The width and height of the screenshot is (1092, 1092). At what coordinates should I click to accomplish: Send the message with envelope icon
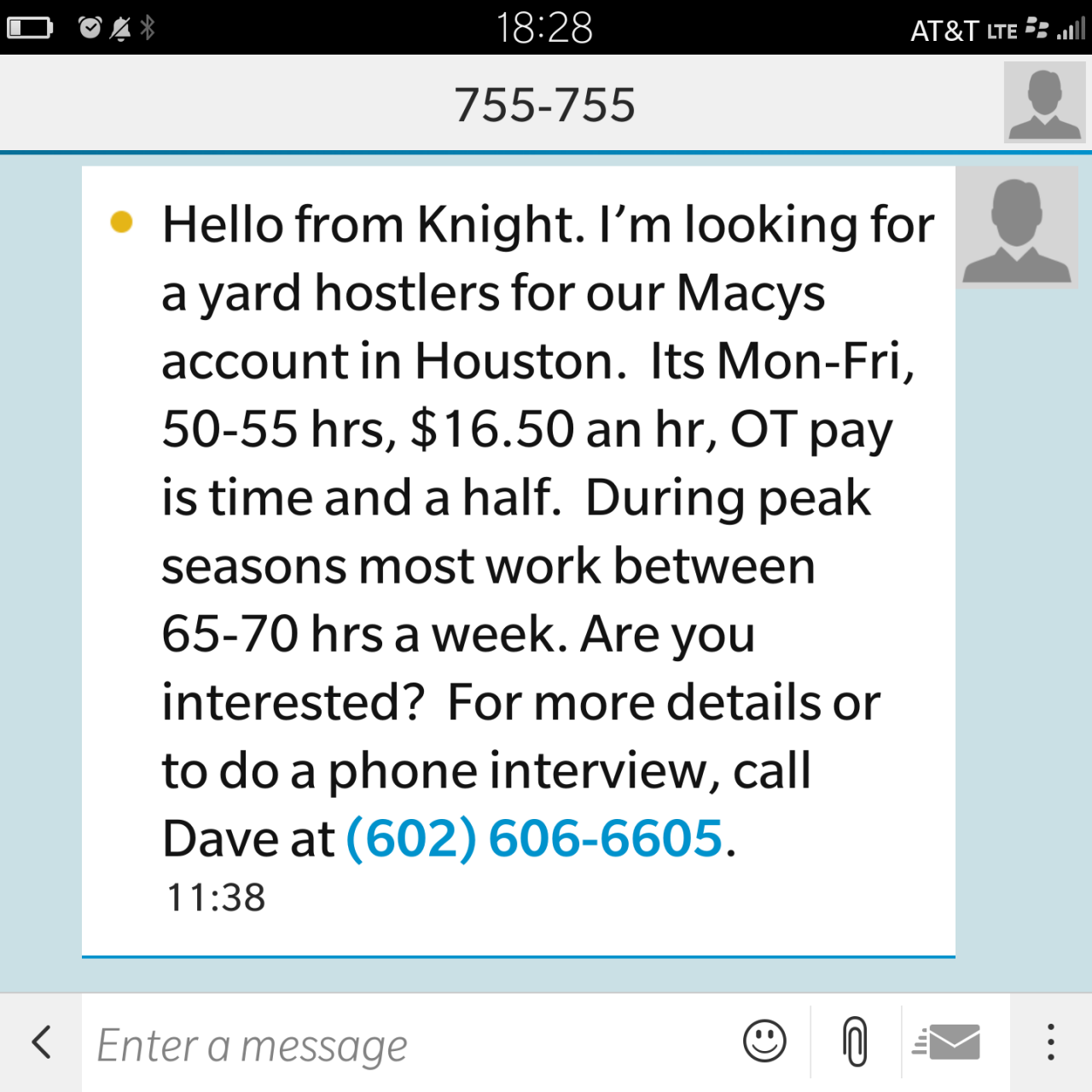(949, 1043)
